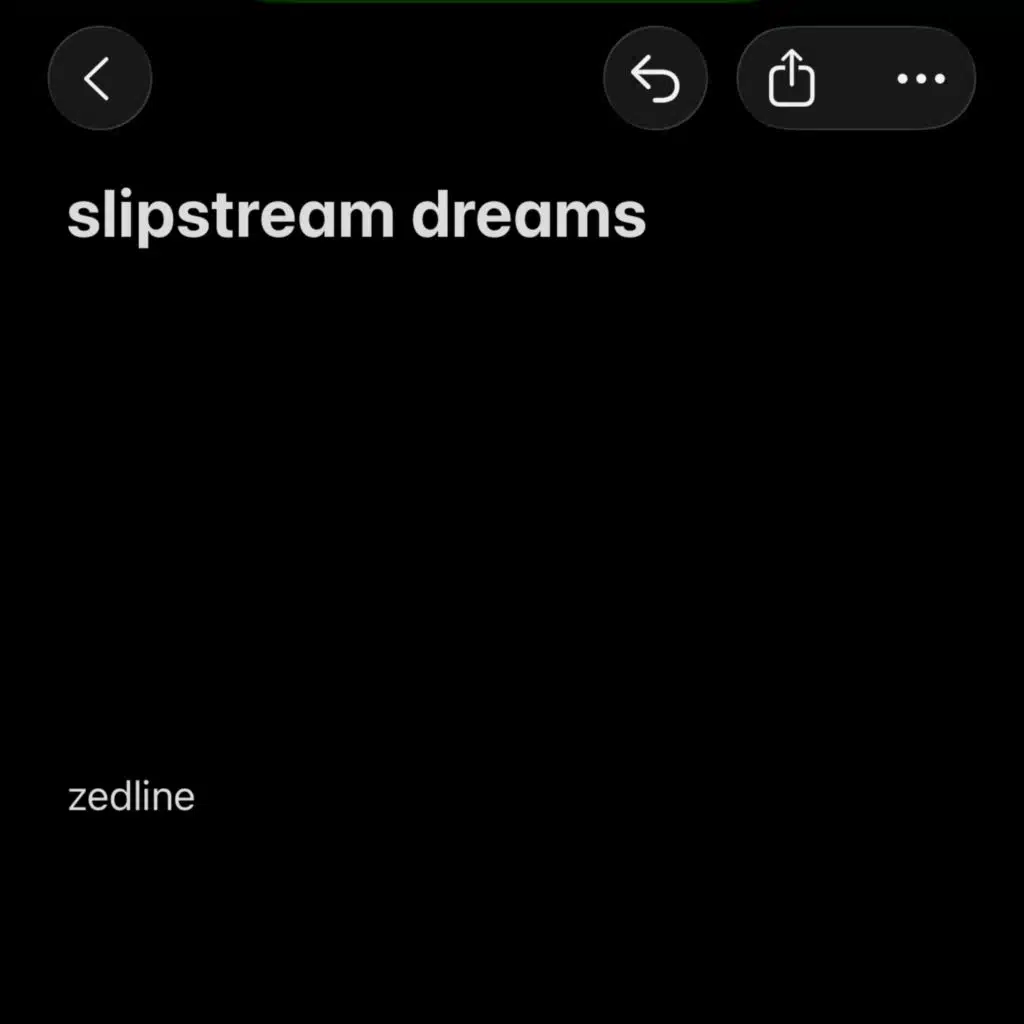Viewport: 1024px width, 1024px height.
Task: Go back to the notes list
Action: pos(99,78)
